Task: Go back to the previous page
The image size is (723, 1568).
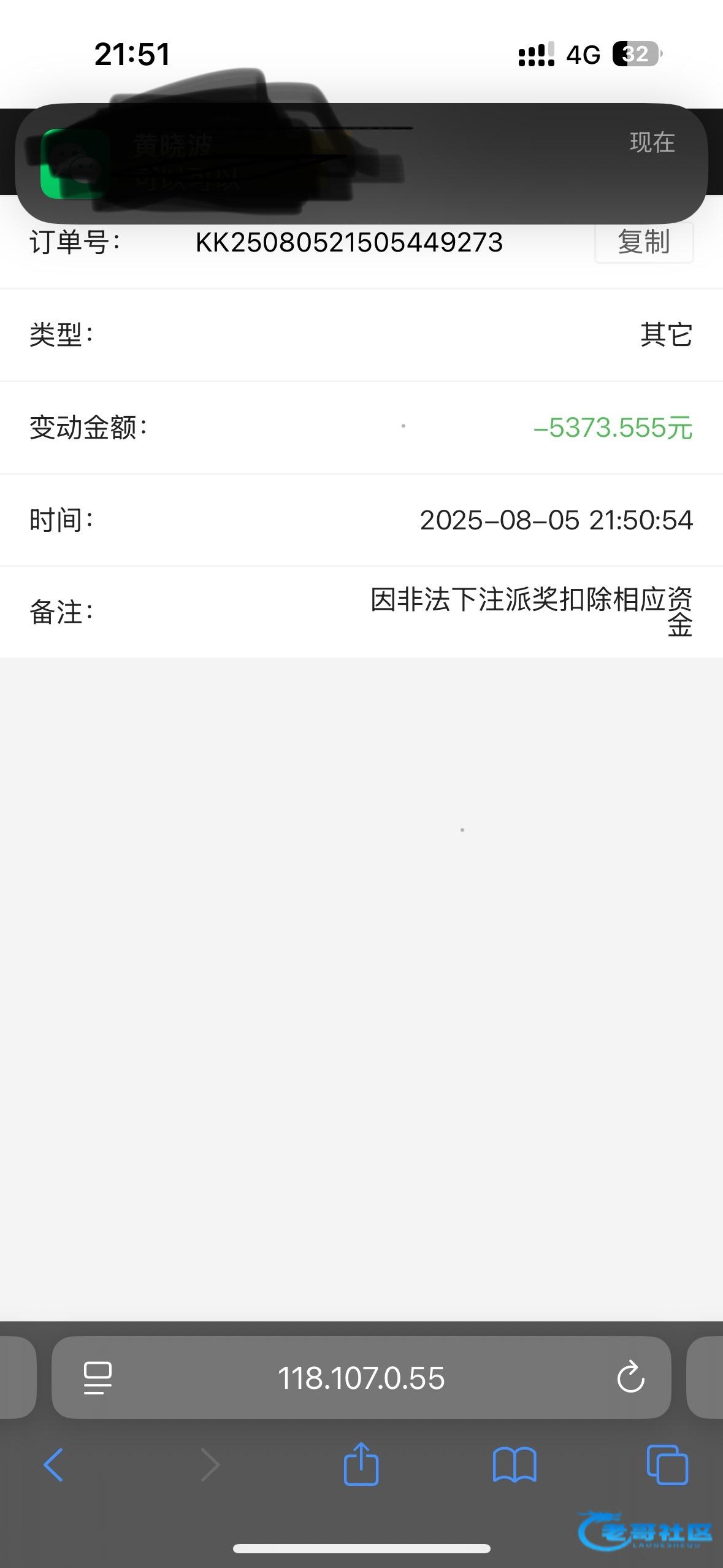Action: pyautogui.click(x=53, y=1465)
